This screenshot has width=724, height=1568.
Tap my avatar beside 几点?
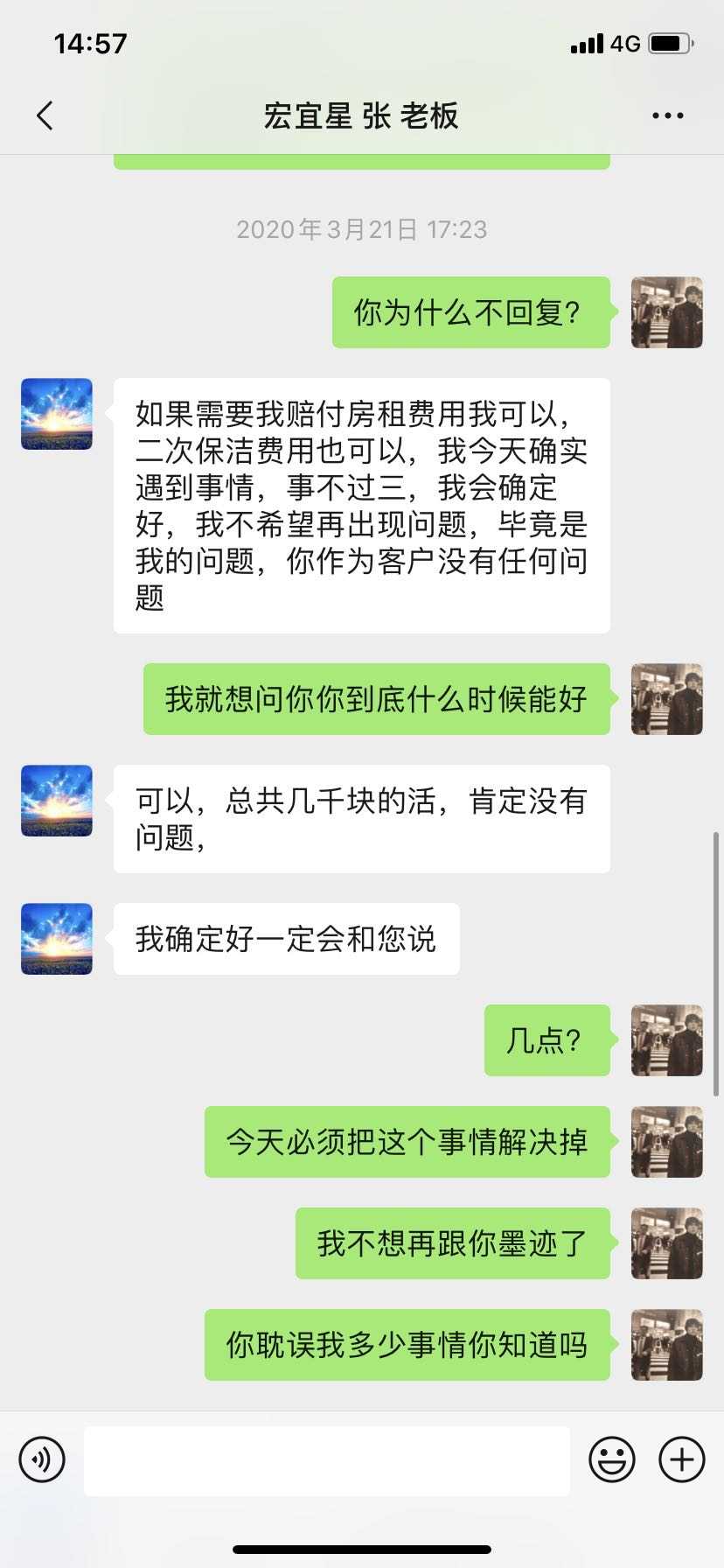coord(666,1040)
